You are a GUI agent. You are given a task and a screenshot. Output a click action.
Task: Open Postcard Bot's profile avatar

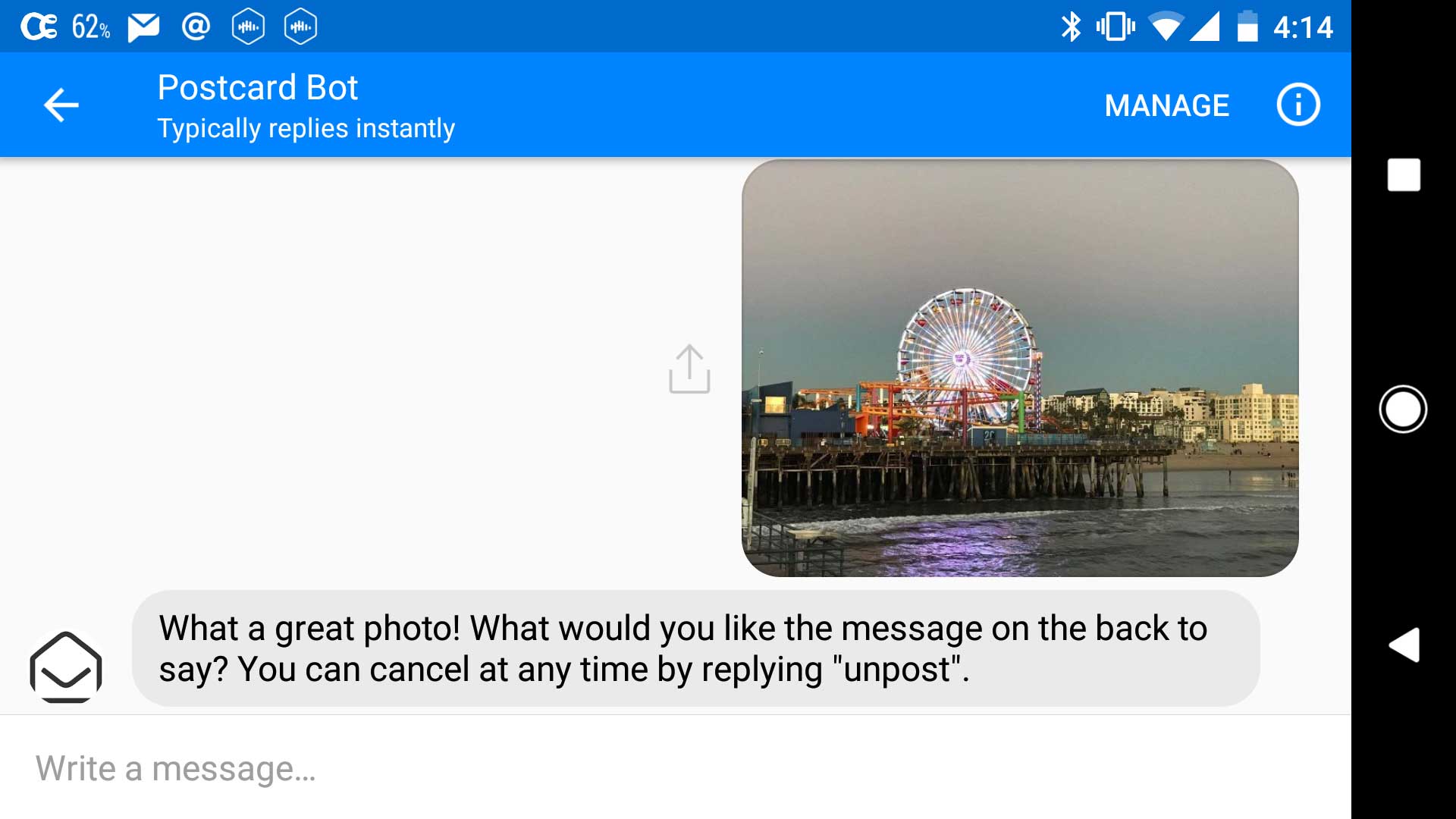click(x=66, y=667)
